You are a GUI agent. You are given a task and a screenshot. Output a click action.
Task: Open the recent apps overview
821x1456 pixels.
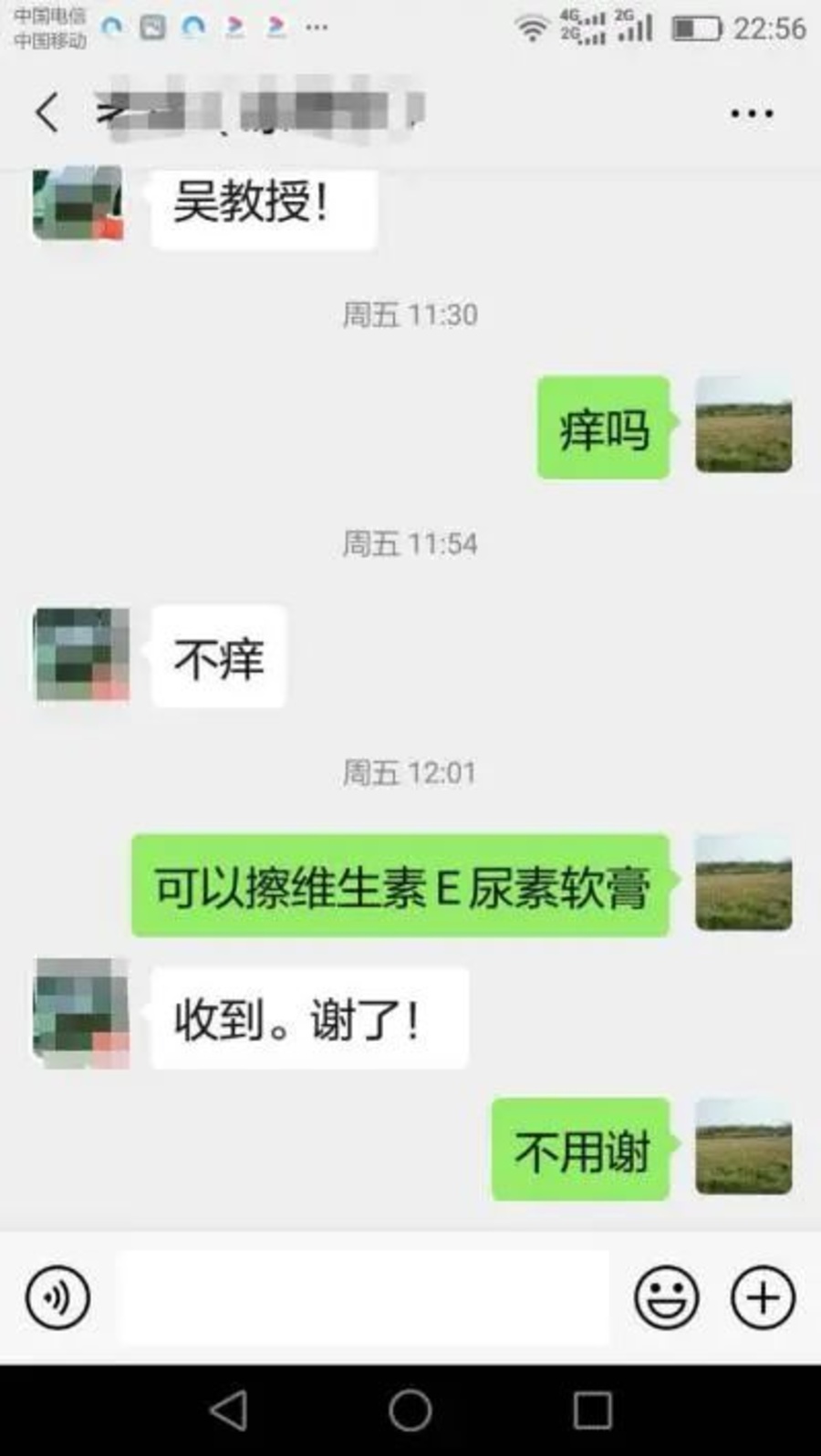592,1410
